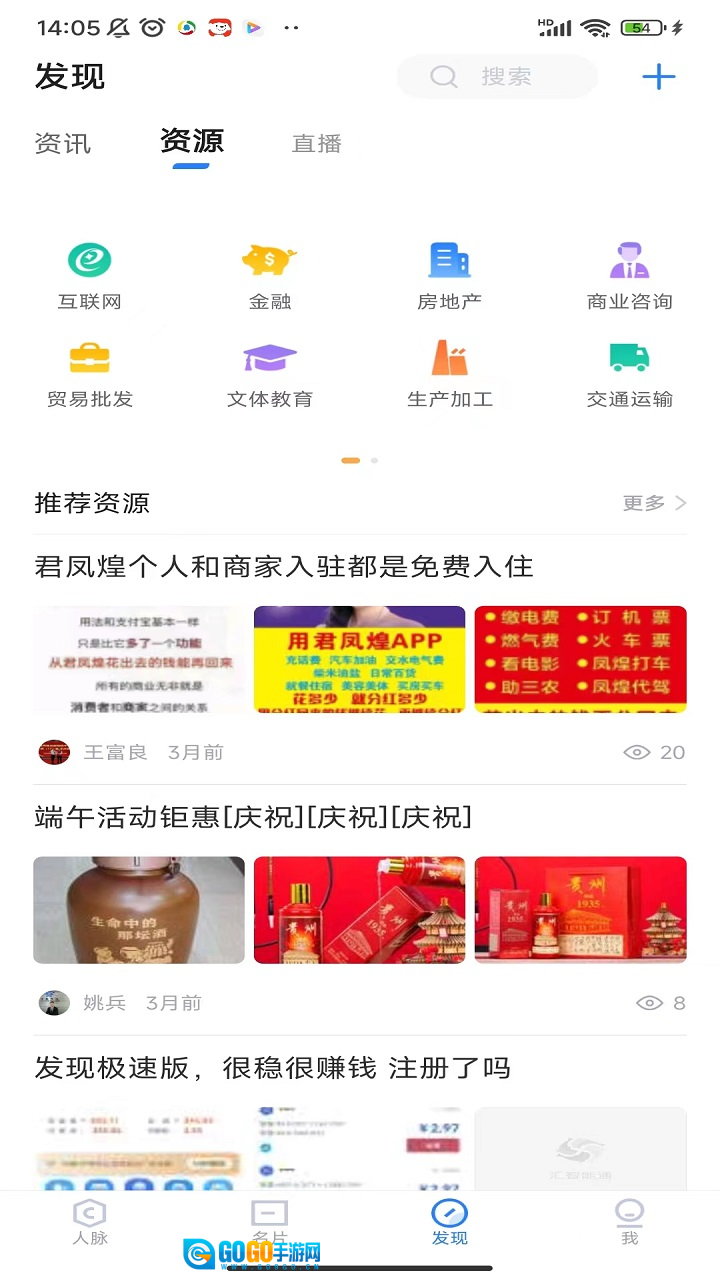View 王富良's profile avatar
The image size is (720, 1280).
54,752
